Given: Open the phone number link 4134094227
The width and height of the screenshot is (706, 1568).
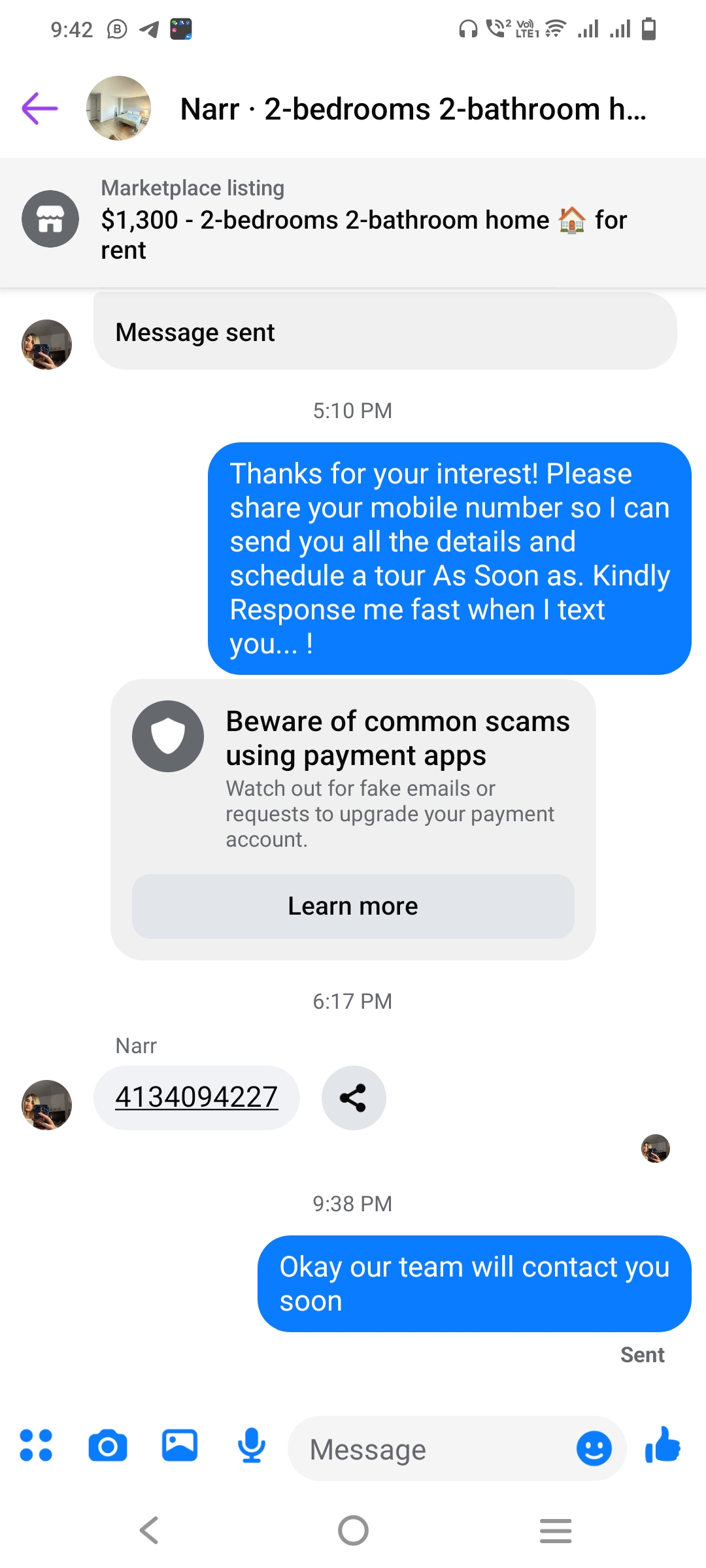Looking at the screenshot, I should 196,1097.
